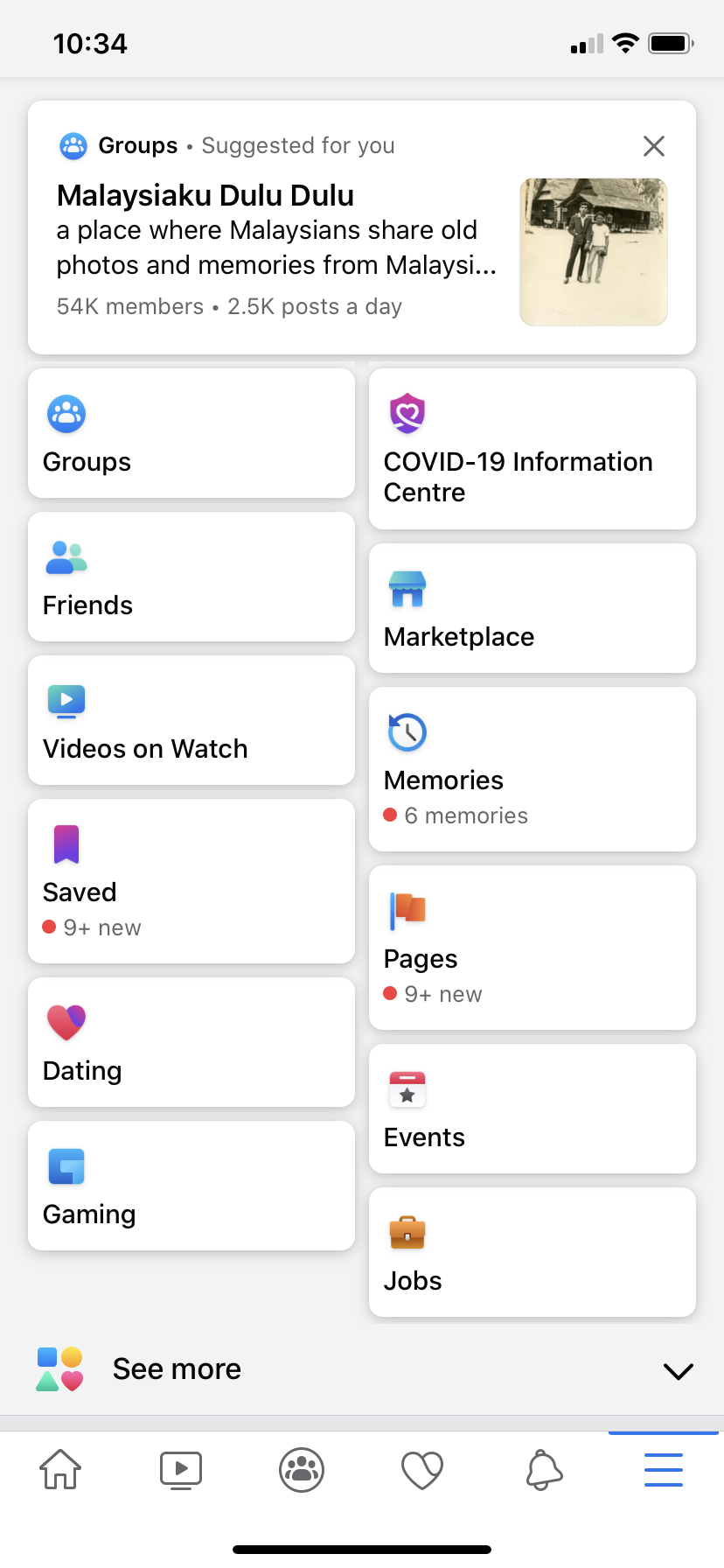Open Saved items
Image resolution: width=724 pixels, height=1568 pixels.
191,882
